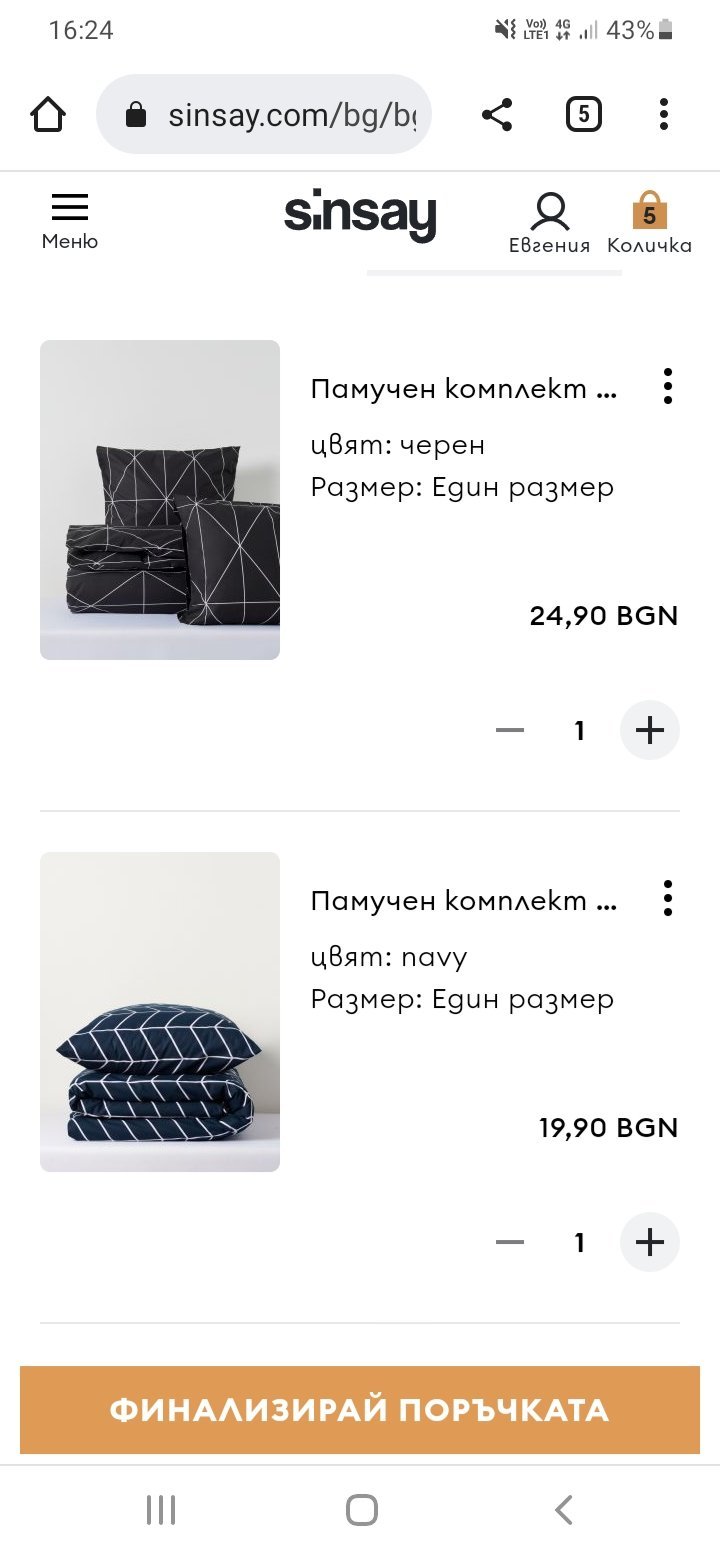Increase quantity of the navy bedding set
720x1560 pixels.
[650, 1243]
